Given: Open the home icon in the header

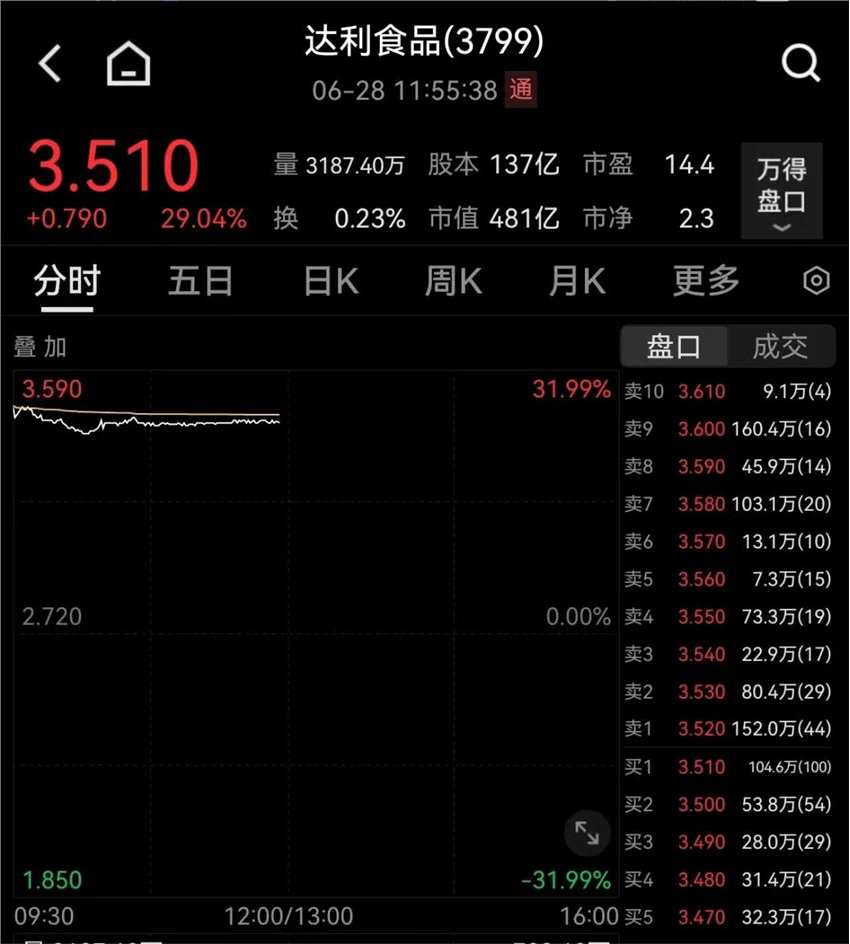Looking at the screenshot, I should click(x=128, y=65).
